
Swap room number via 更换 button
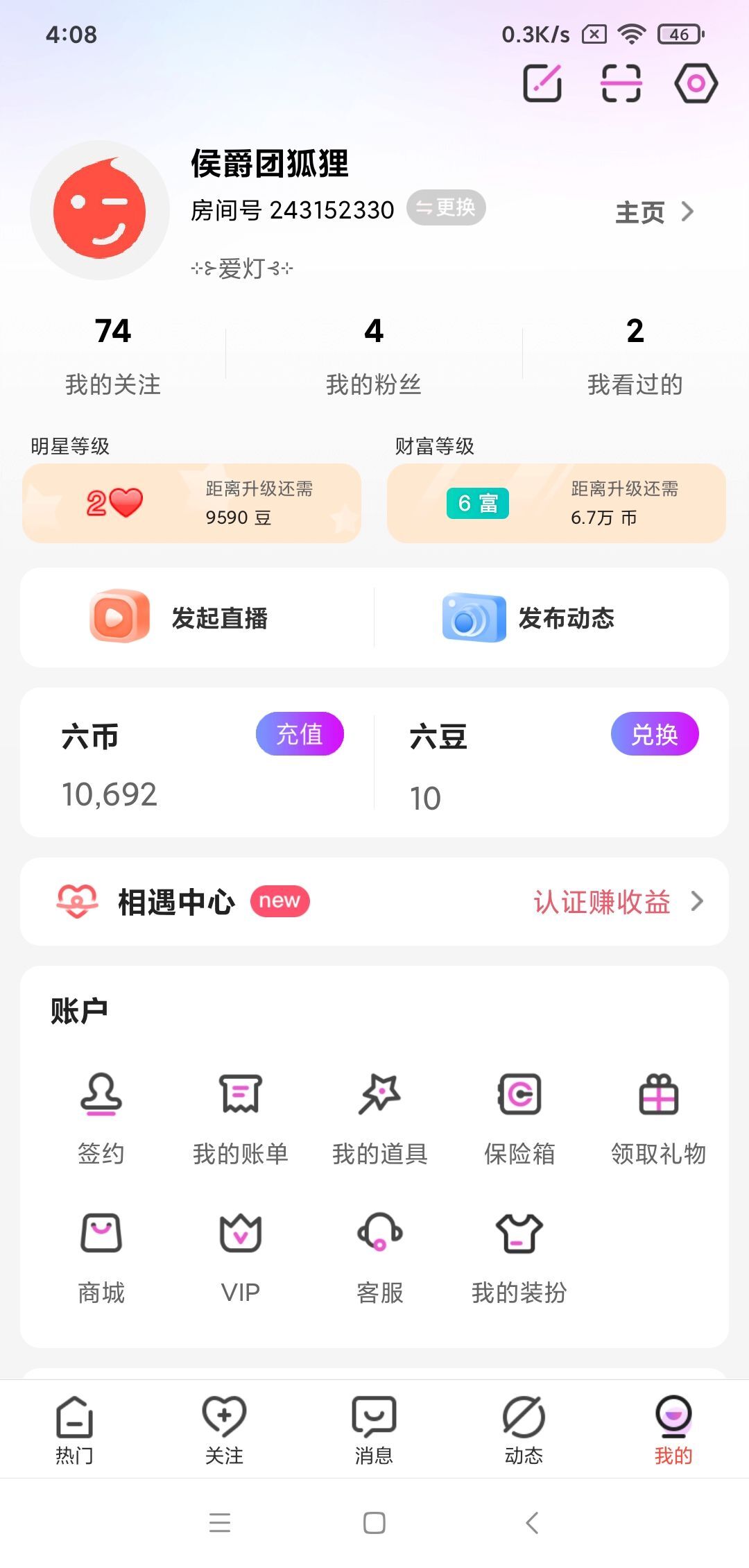(x=446, y=207)
